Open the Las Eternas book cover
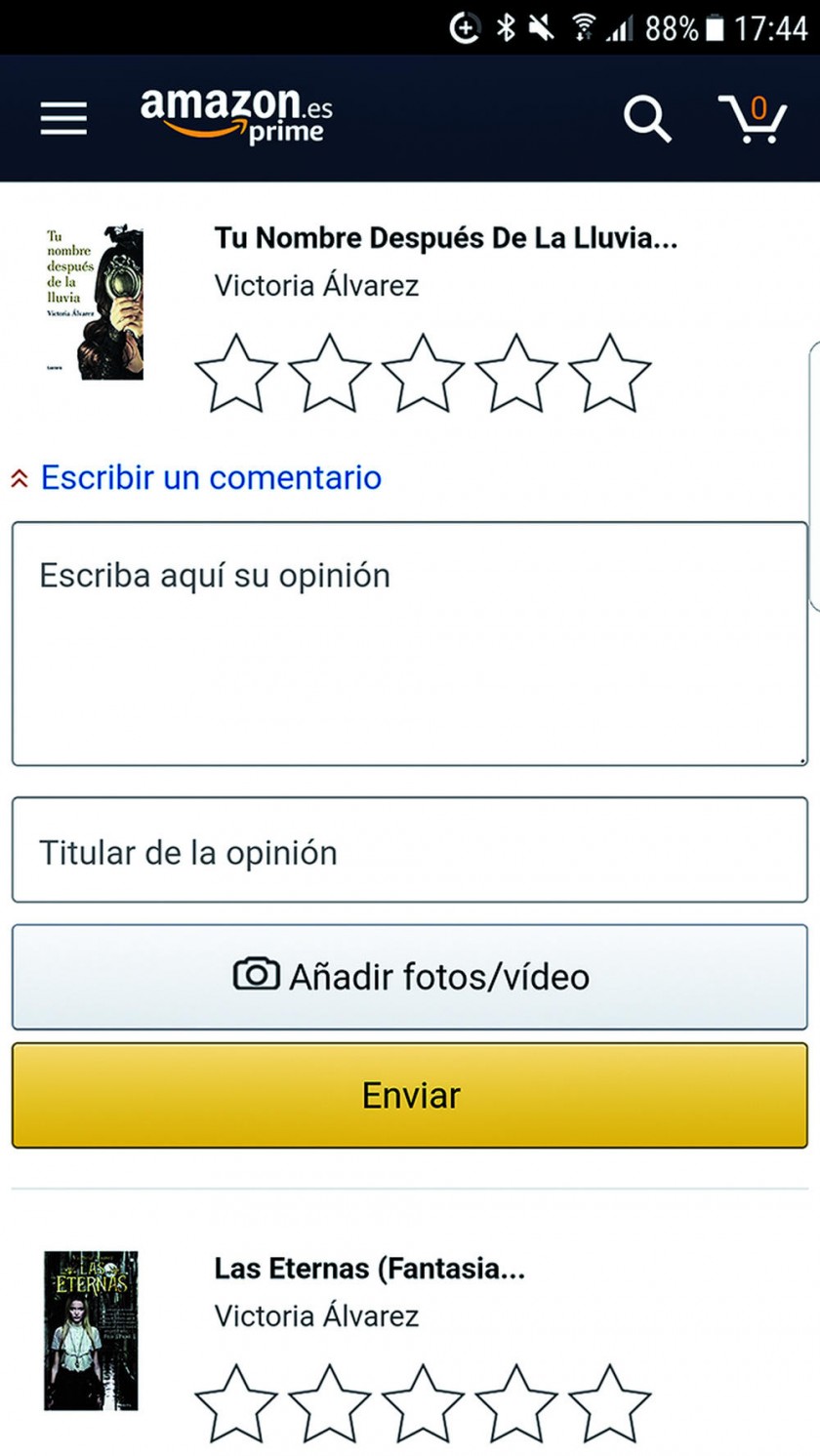Image resolution: width=820 pixels, height=1456 pixels. (x=91, y=1330)
